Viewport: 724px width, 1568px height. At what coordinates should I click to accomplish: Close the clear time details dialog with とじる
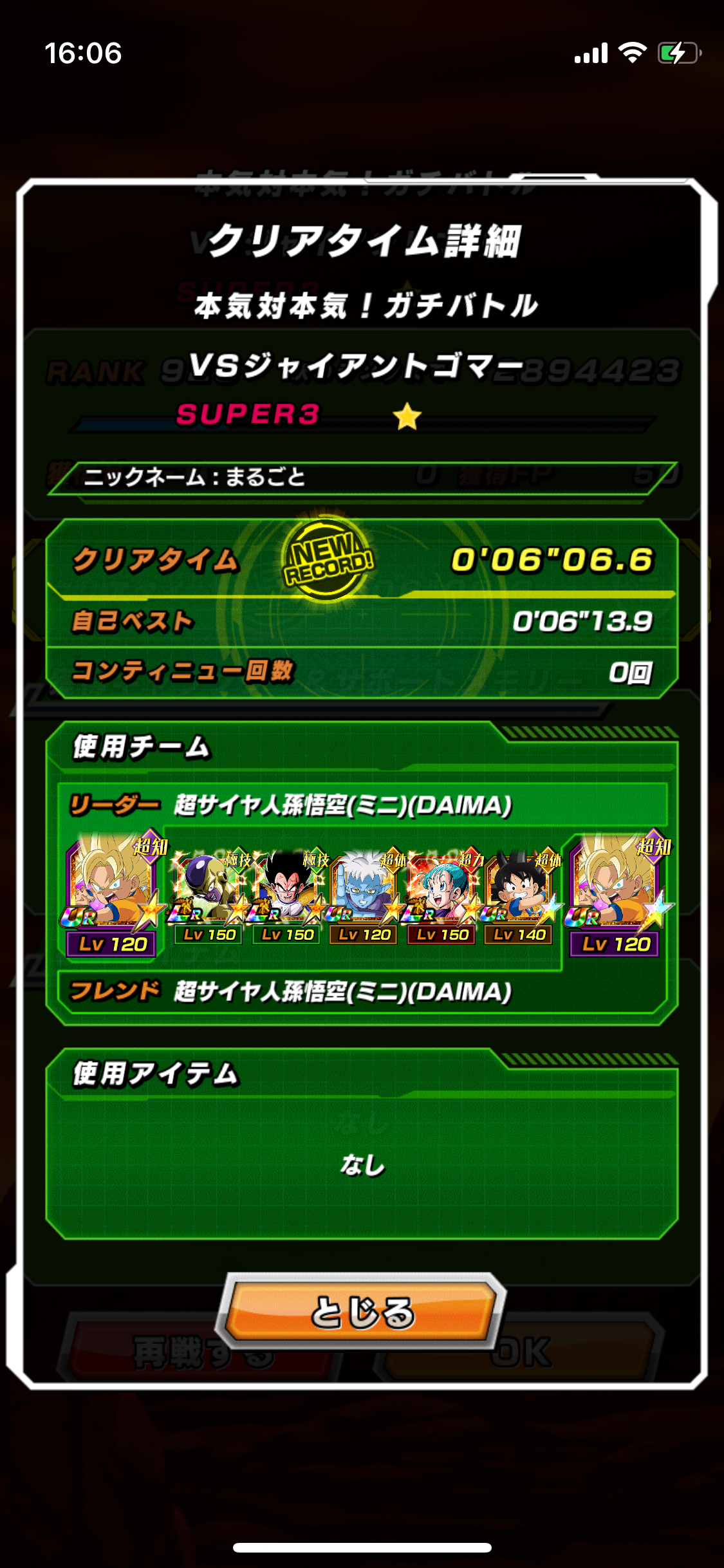point(362,1312)
